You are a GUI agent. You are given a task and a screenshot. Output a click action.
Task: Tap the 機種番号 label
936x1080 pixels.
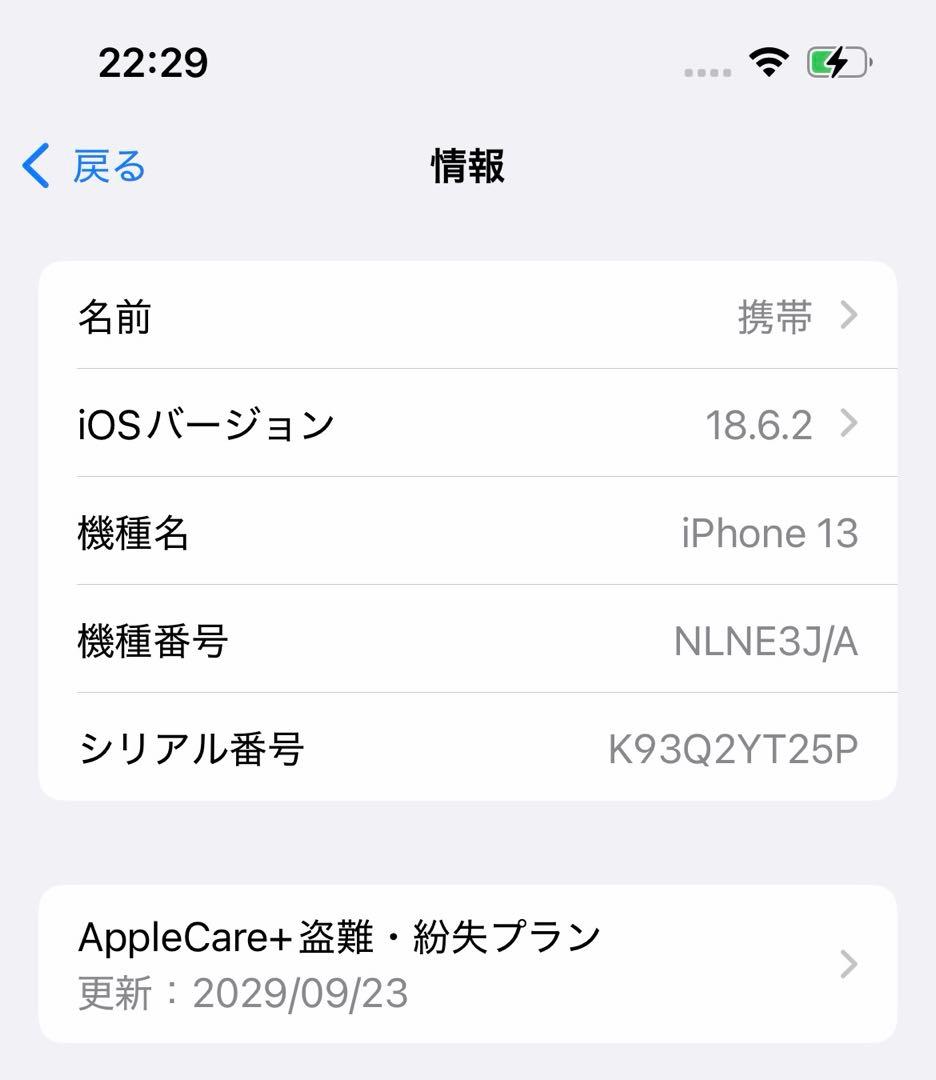152,639
